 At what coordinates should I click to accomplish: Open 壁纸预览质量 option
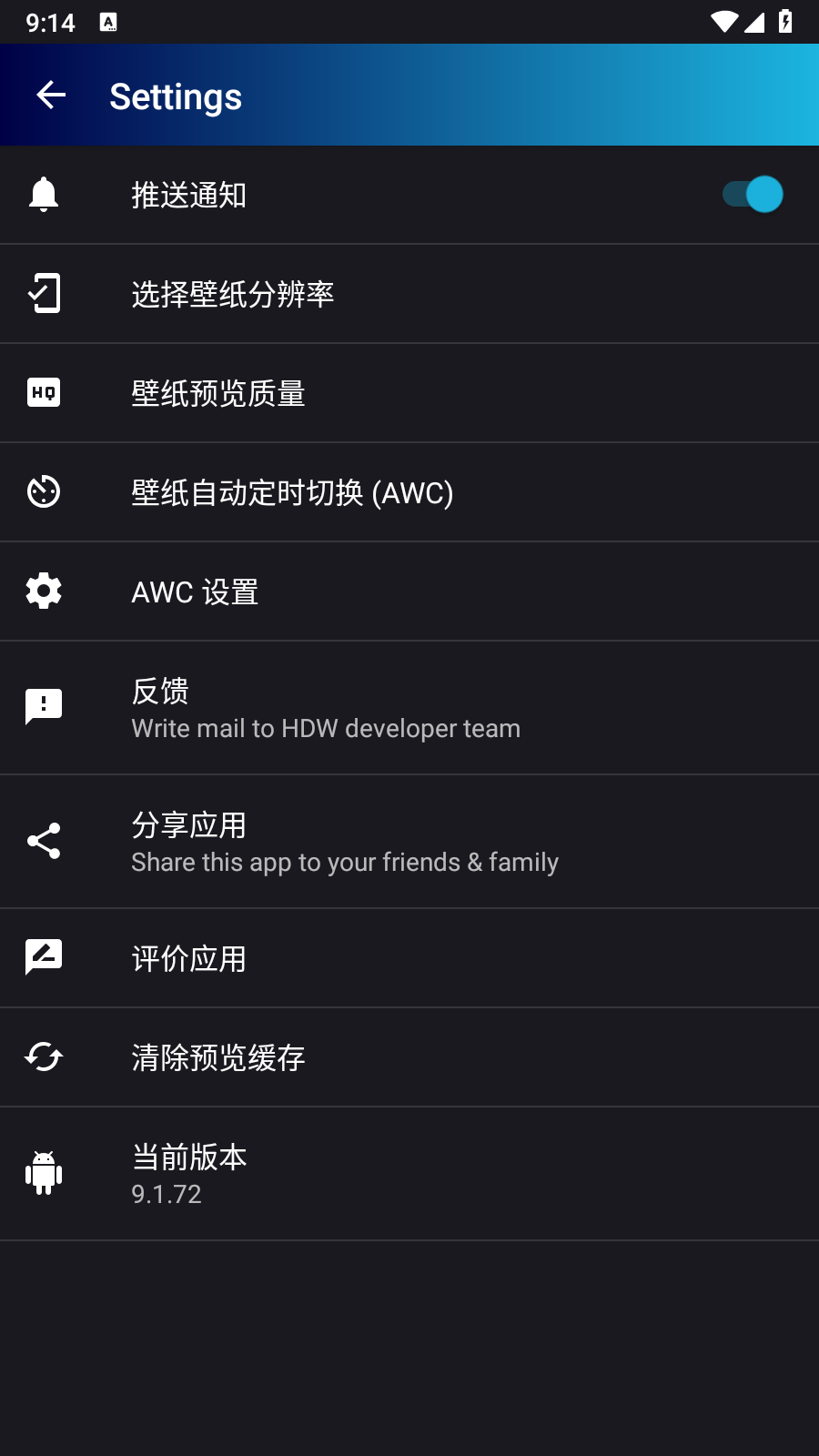(x=409, y=393)
